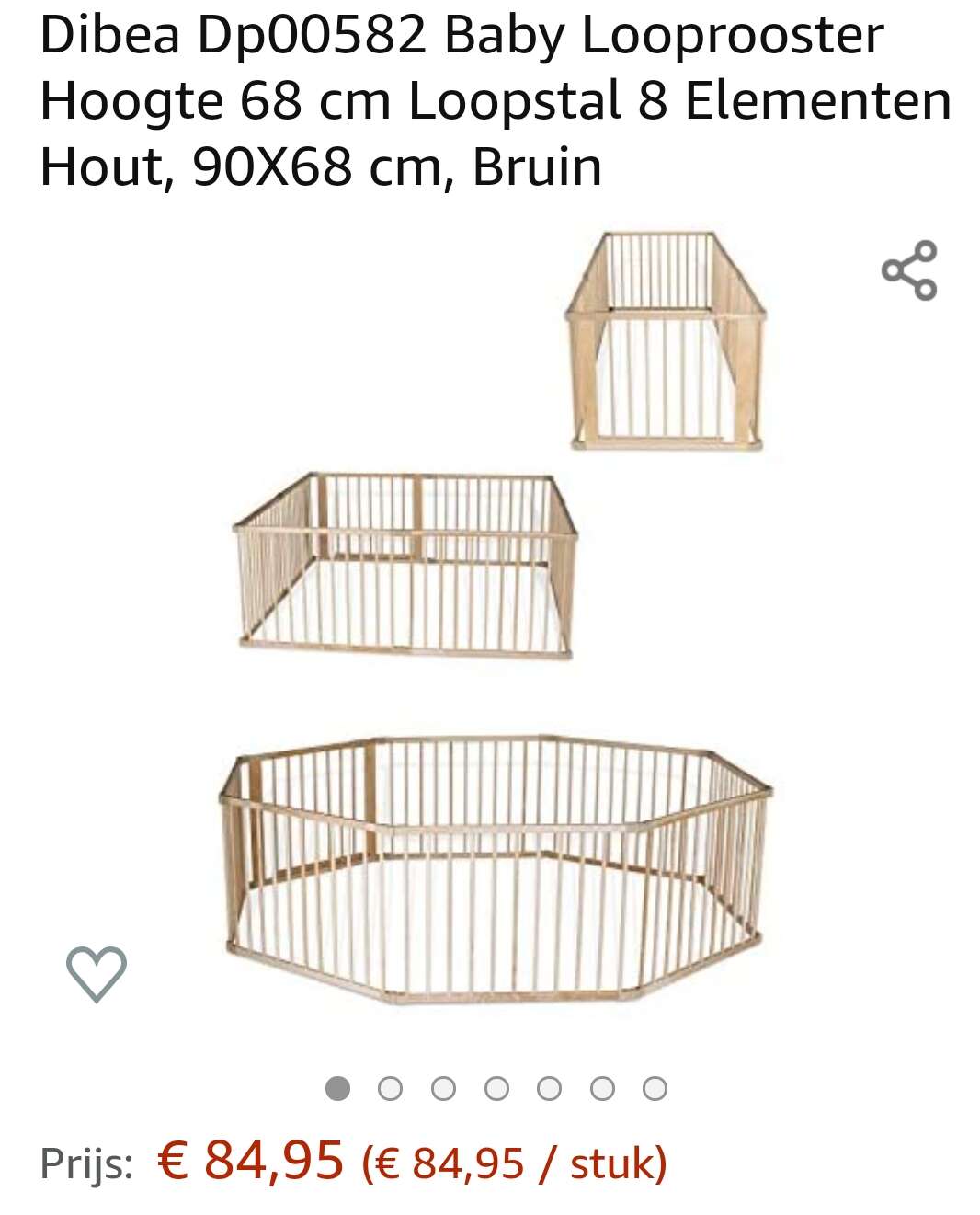This screenshot has height=1215, width=980.
Task: Jump to the second product image dot
Action: click(391, 1089)
